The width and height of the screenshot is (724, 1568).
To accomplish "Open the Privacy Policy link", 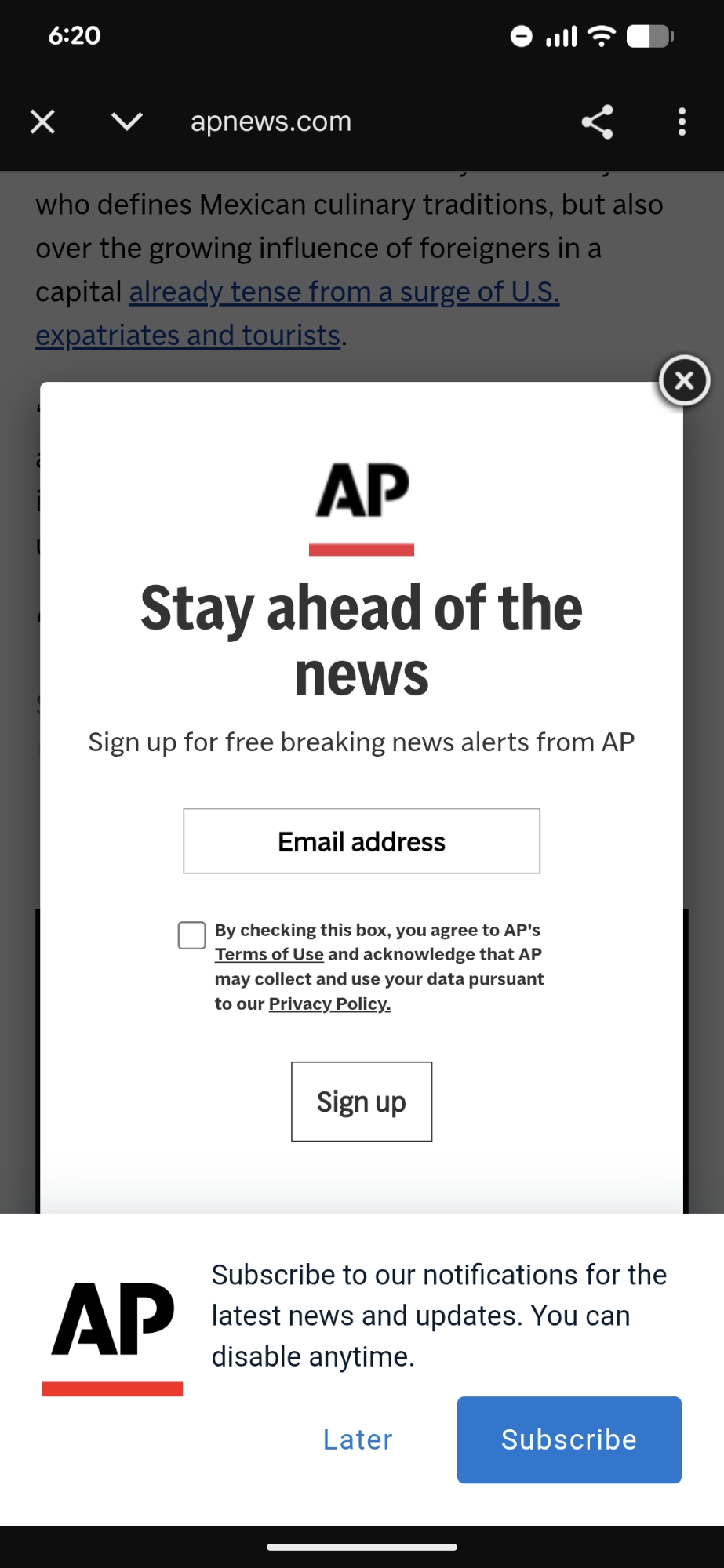I will click(x=329, y=1004).
